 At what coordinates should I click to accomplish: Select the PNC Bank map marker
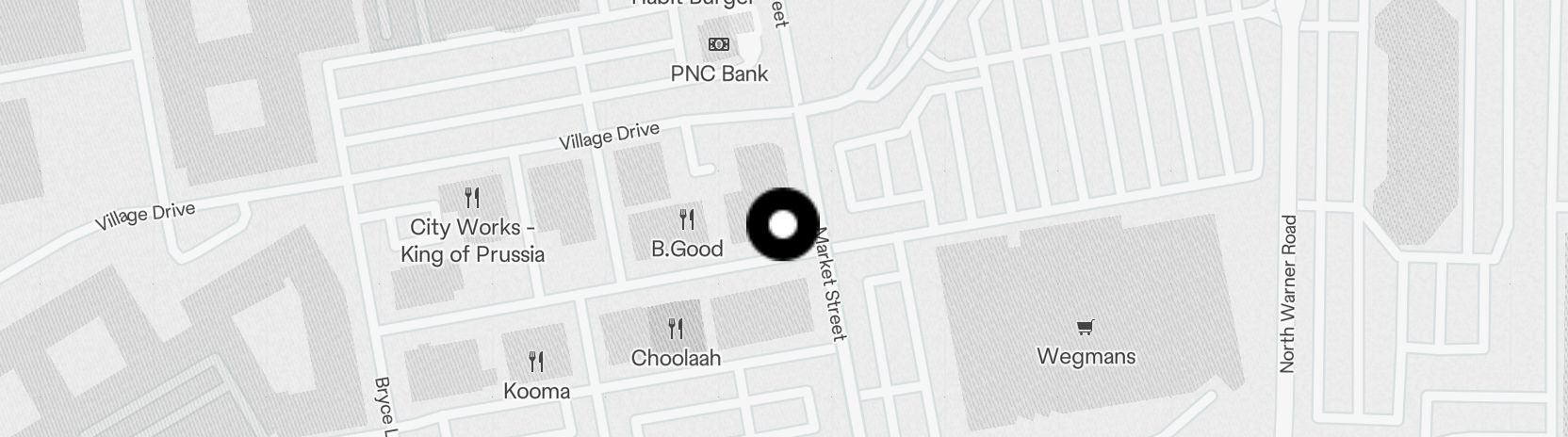719,45
